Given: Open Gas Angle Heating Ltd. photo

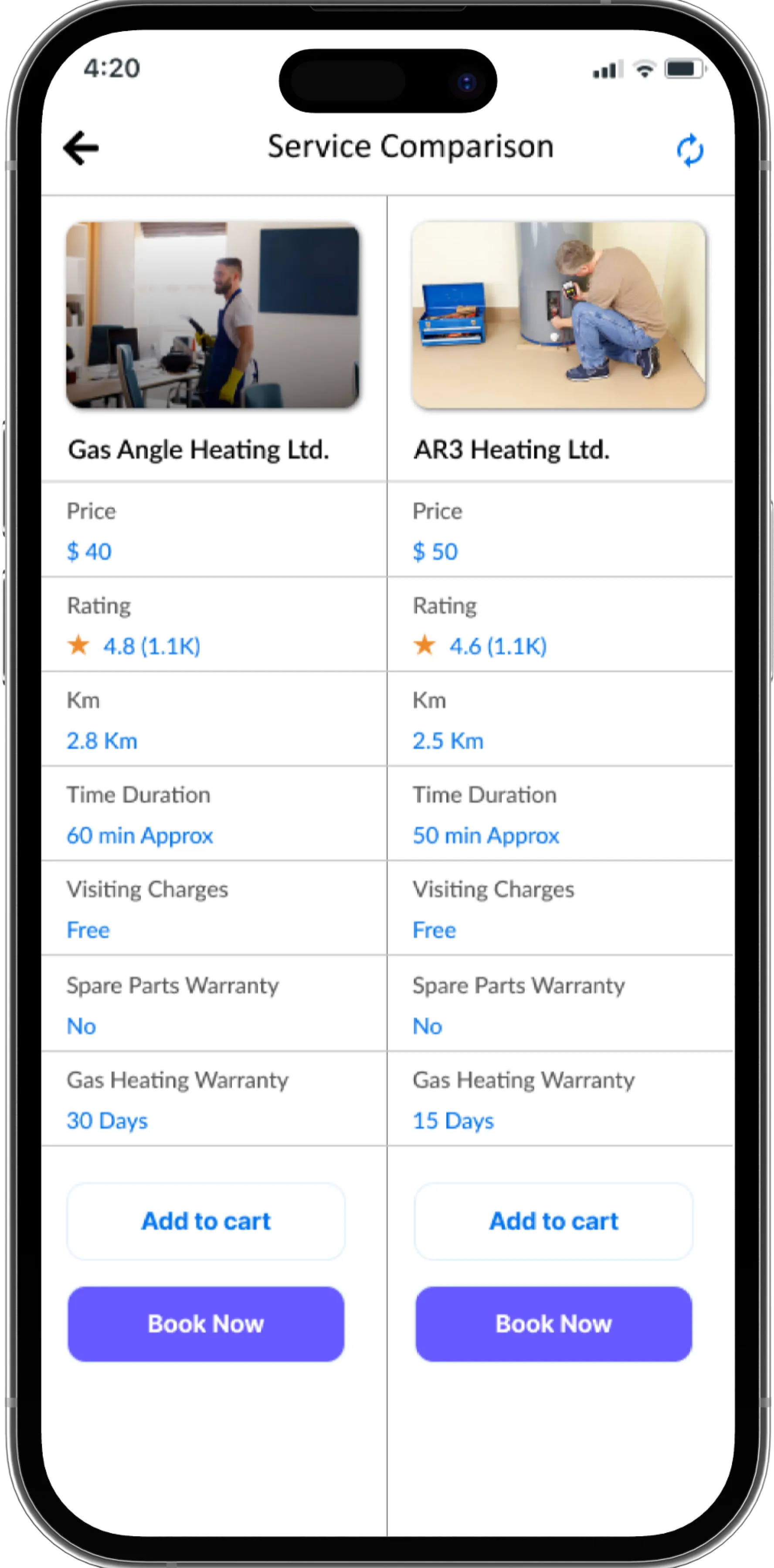Looking at the screenshot, I should point(213,315).
